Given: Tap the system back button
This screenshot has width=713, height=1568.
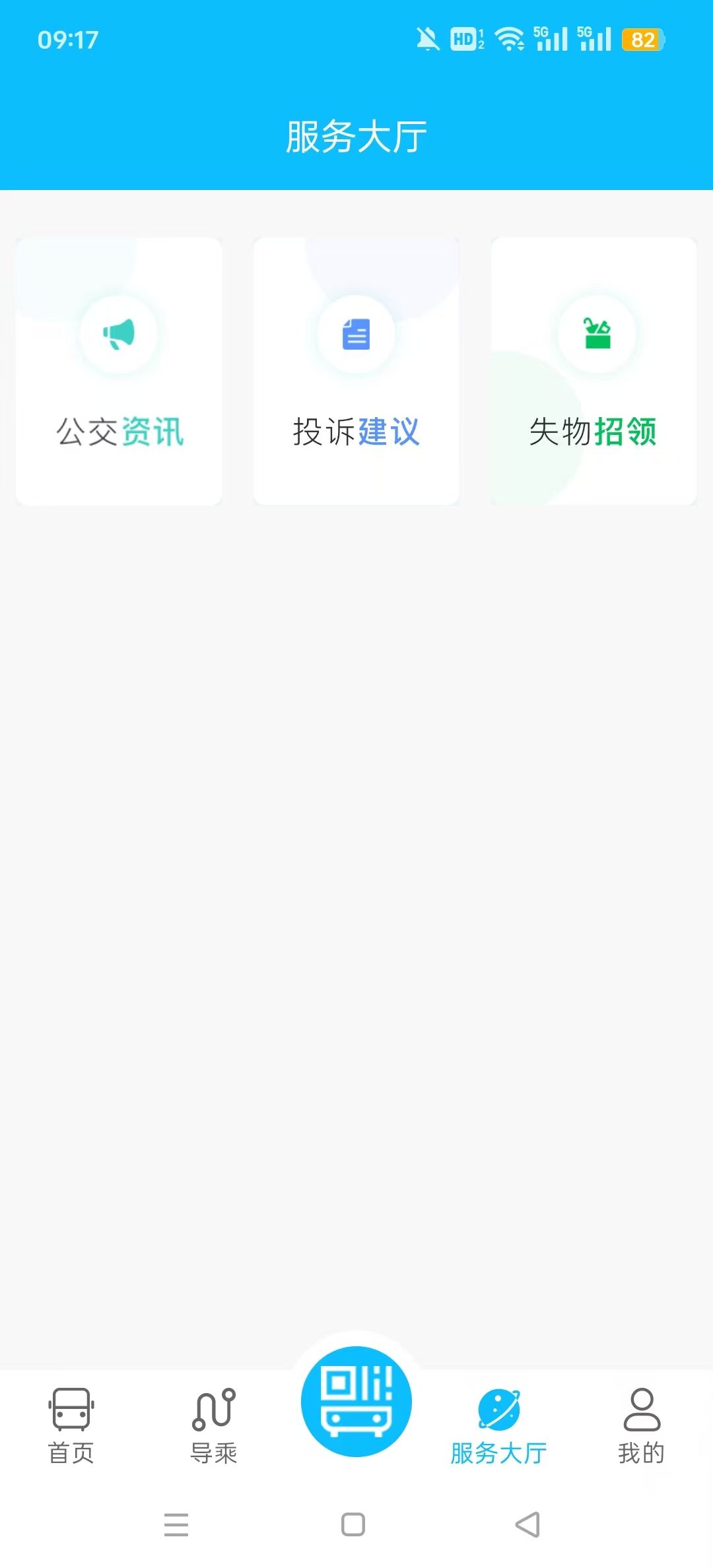Looking at the screenshot, I should (x=527, y=1524).
